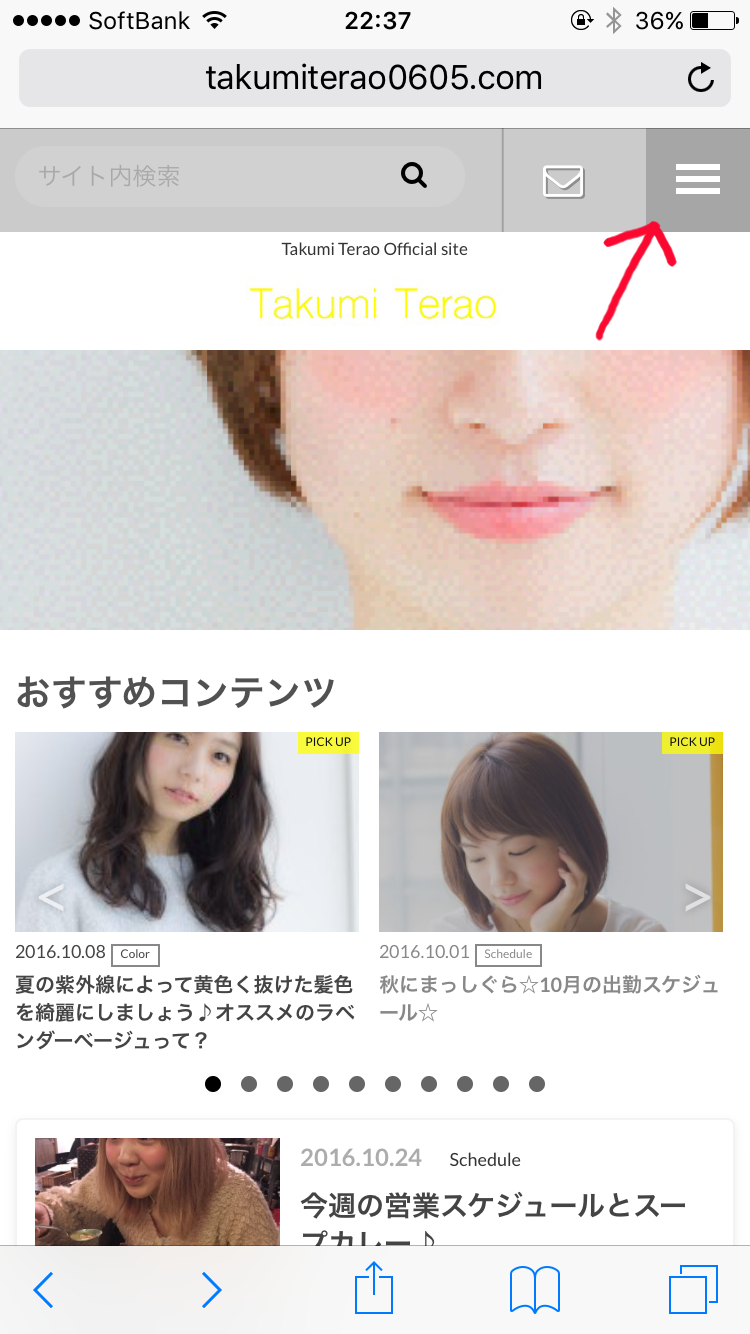Select the Color tag on 2016.10.08 post

pos(135,954)
